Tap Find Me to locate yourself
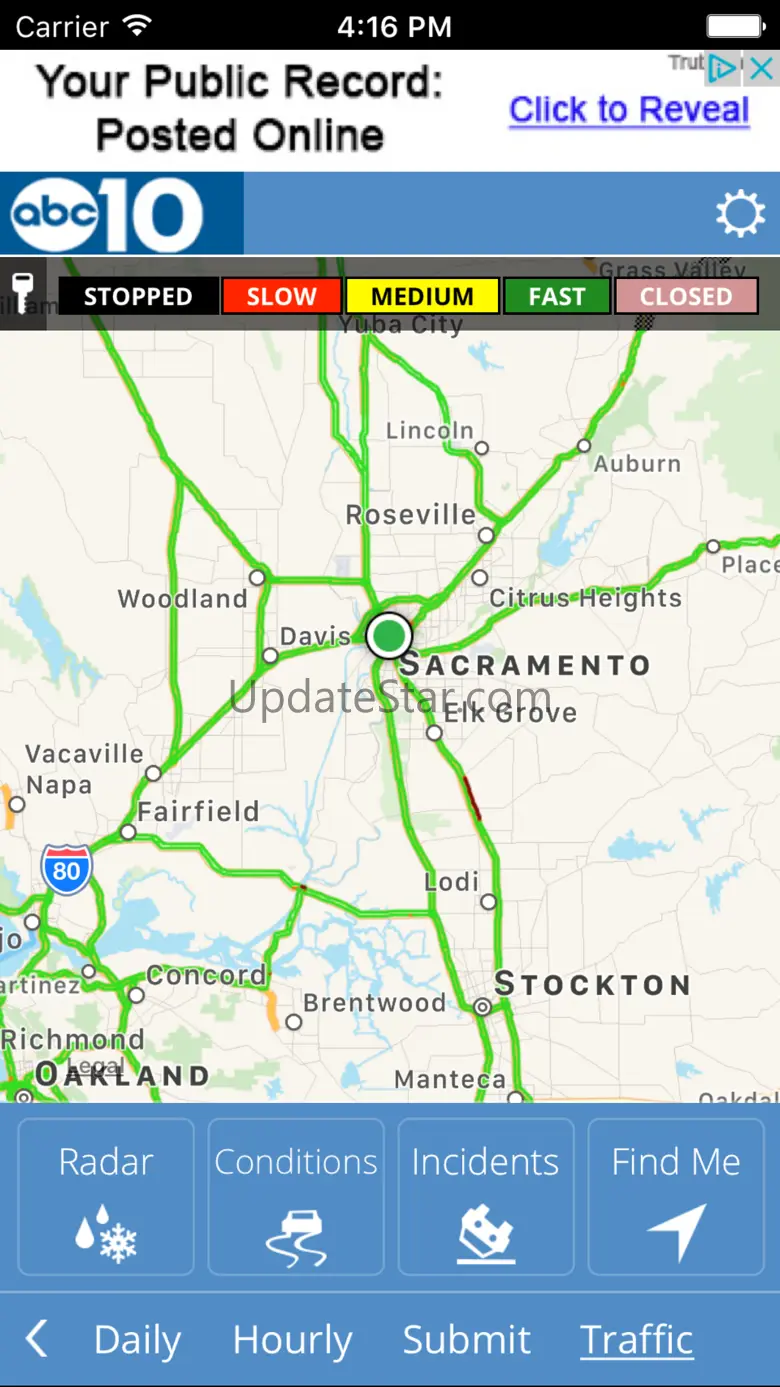The width and height of the screenshot is (780, 1387). pyautogui.click(x=676, y=1197)
